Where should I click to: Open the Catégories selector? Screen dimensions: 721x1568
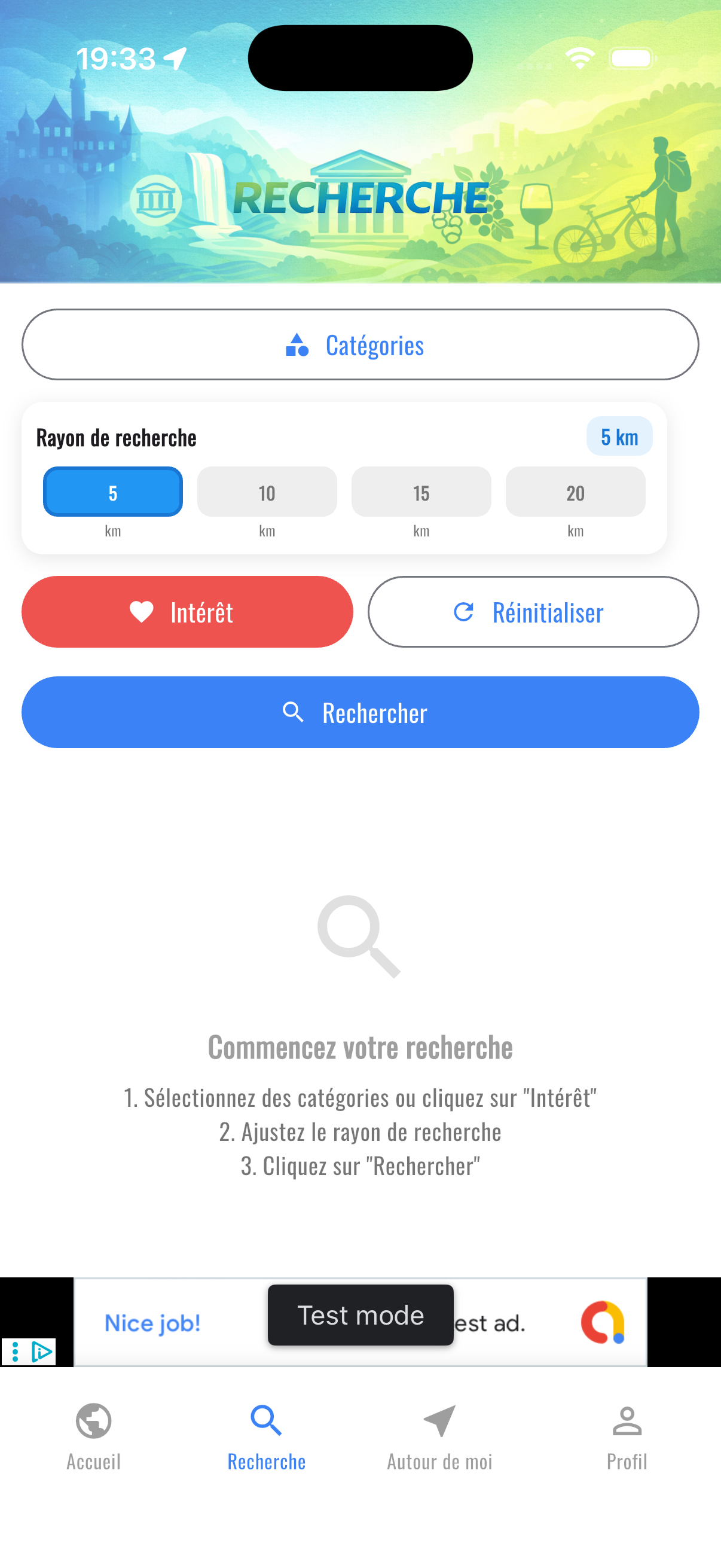click(x=360, y=344)
